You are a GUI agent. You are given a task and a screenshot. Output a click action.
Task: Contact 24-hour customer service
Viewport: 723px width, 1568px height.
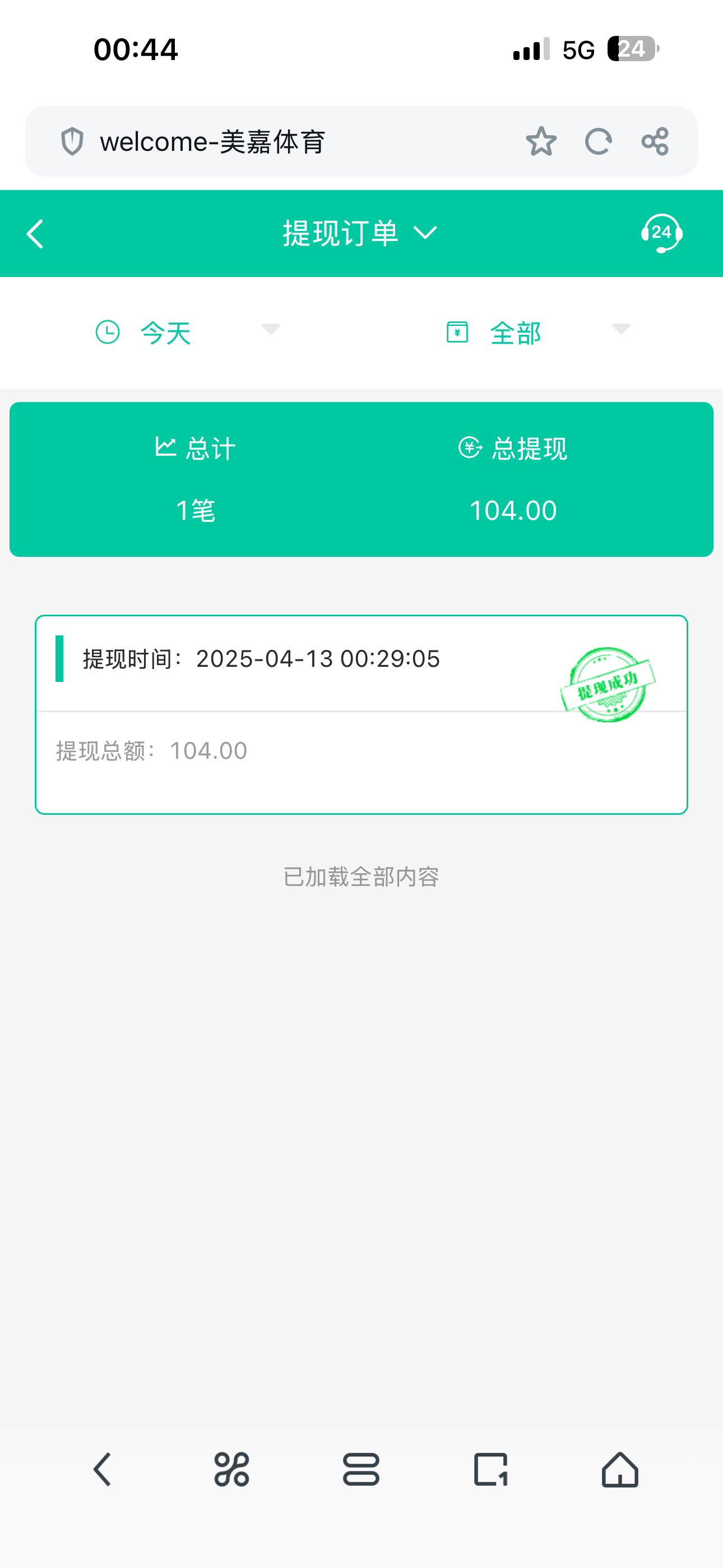tap(661, 233)
